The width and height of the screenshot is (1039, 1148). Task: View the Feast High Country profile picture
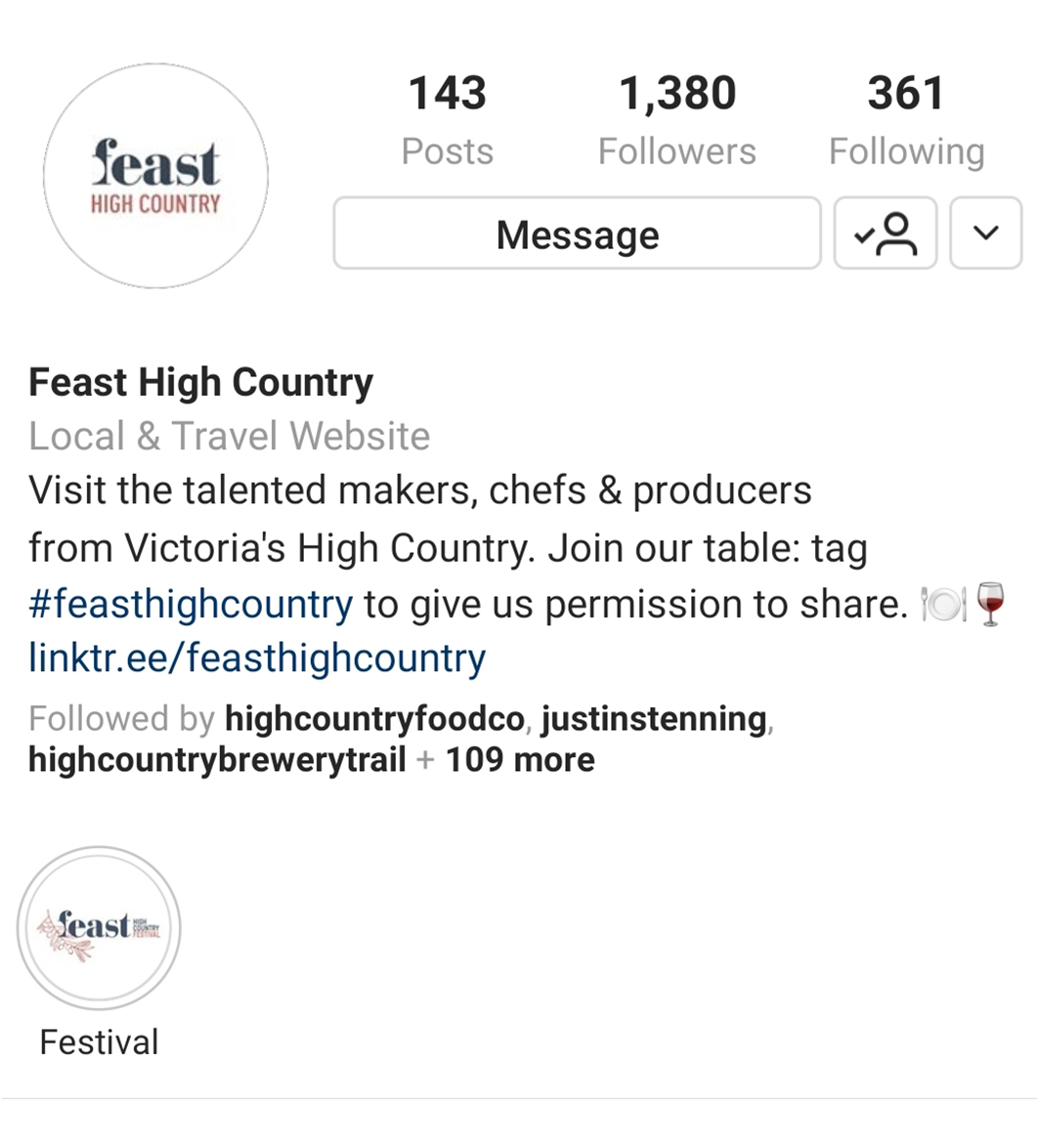click(x=155, y=177)
